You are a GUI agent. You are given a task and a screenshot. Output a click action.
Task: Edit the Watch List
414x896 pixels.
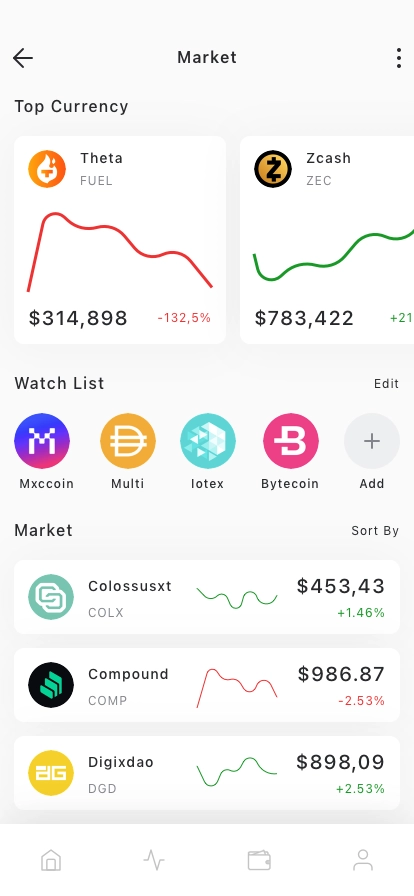click(387, 384)
